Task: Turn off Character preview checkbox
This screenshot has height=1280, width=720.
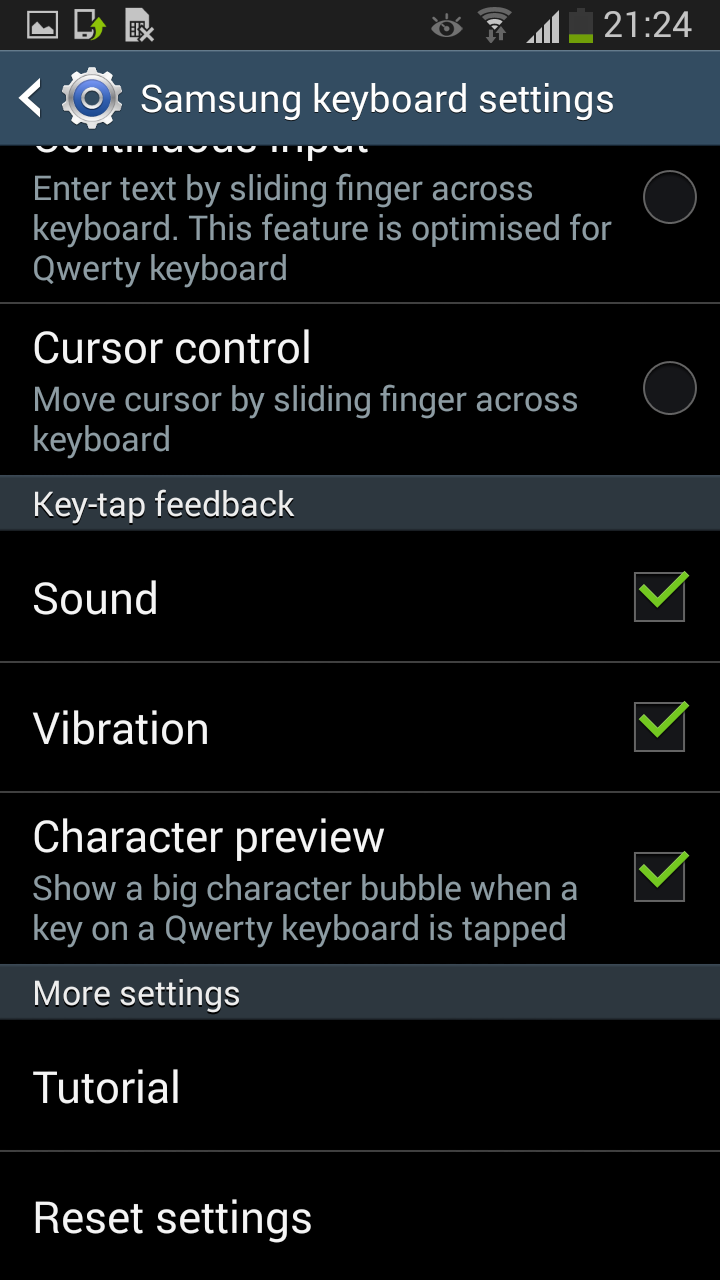Action: pyautogui.click(x=660, y=877)
